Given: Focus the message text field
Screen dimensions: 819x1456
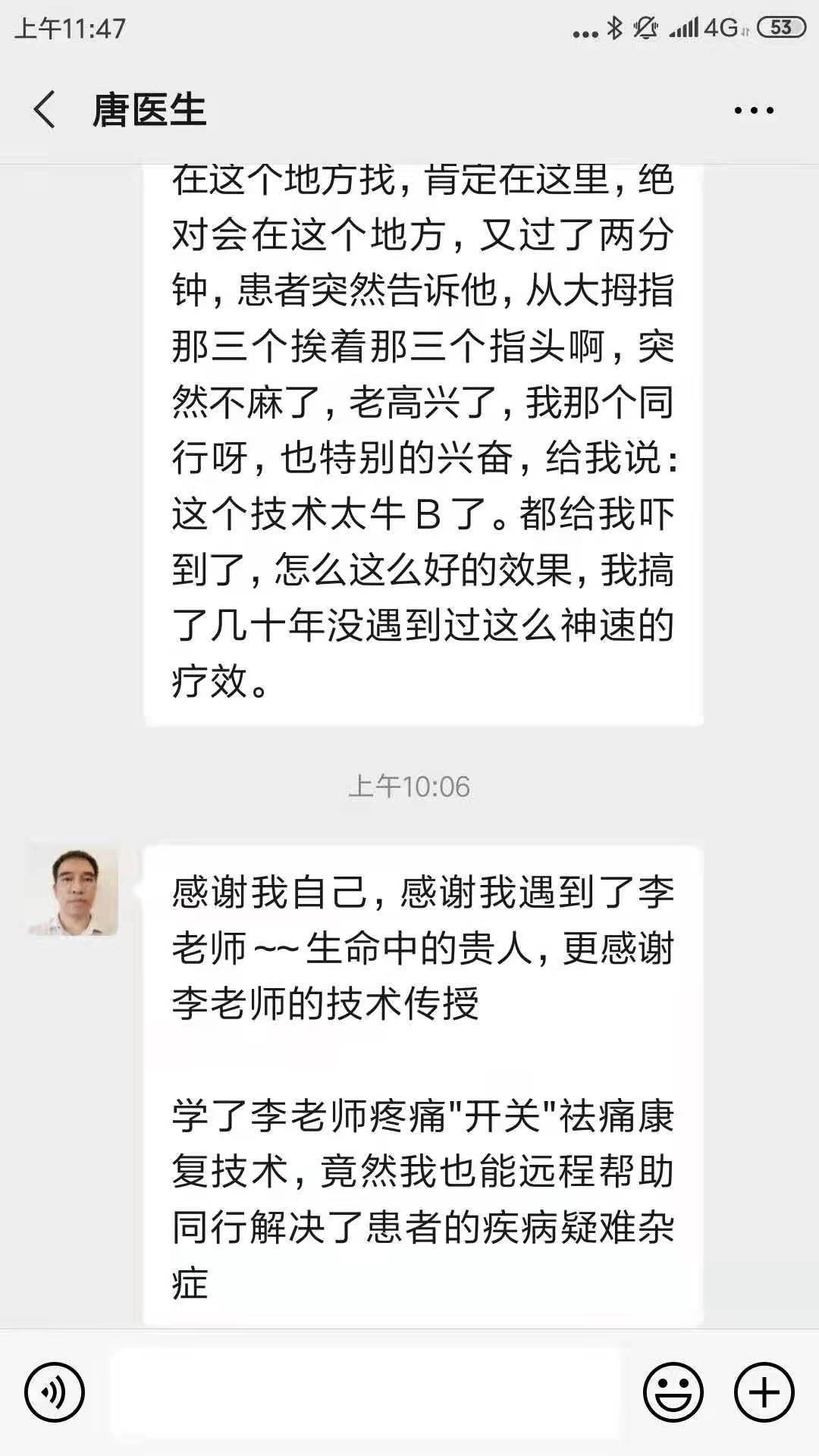Looking at the screenshot, I should [366, 1392].
